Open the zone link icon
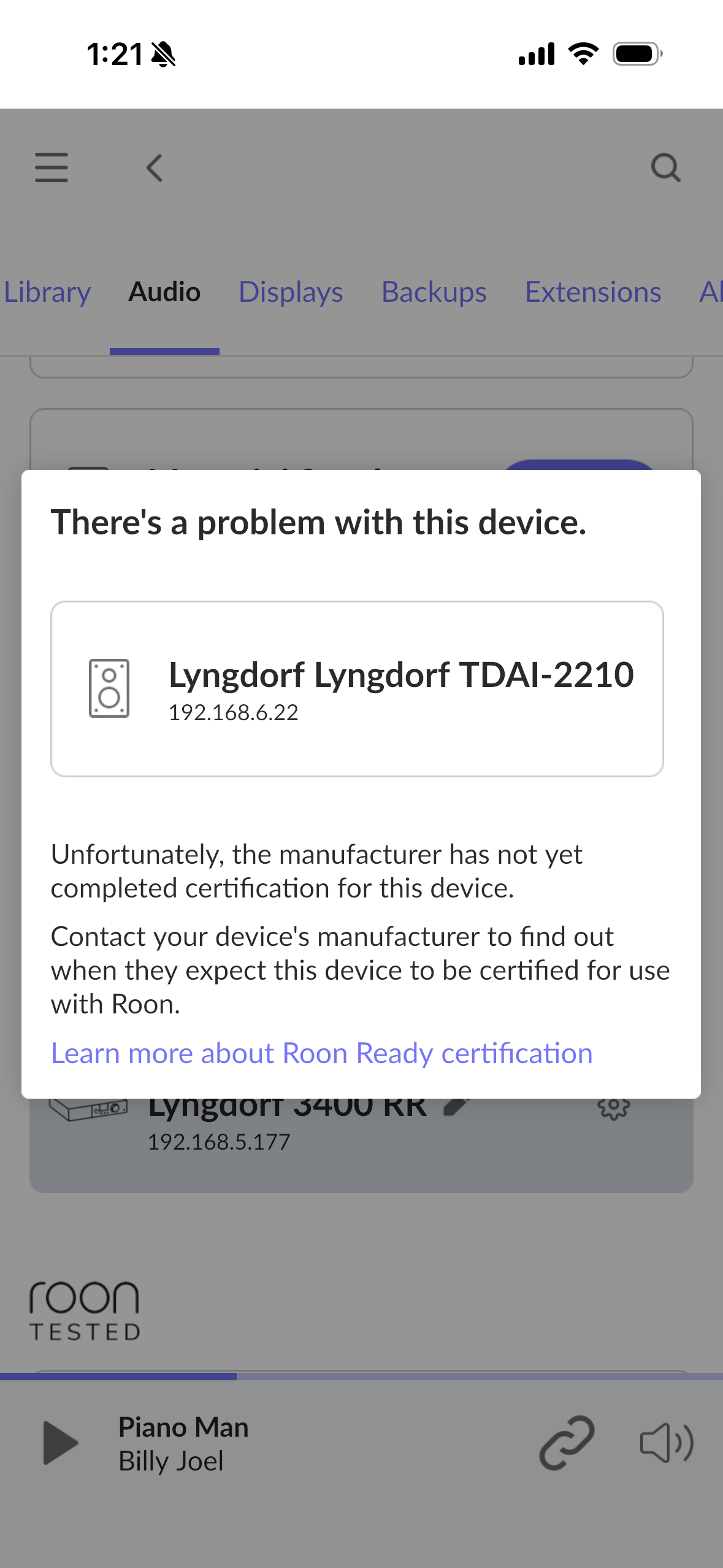The image size is (723, 1568). click(567, 1443)
